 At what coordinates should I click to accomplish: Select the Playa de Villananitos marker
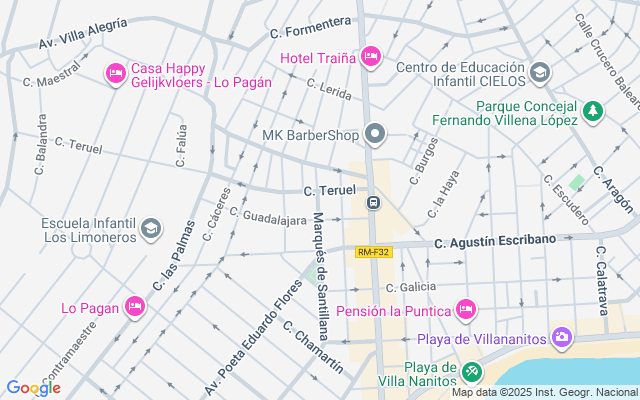(x=563, y=337)
